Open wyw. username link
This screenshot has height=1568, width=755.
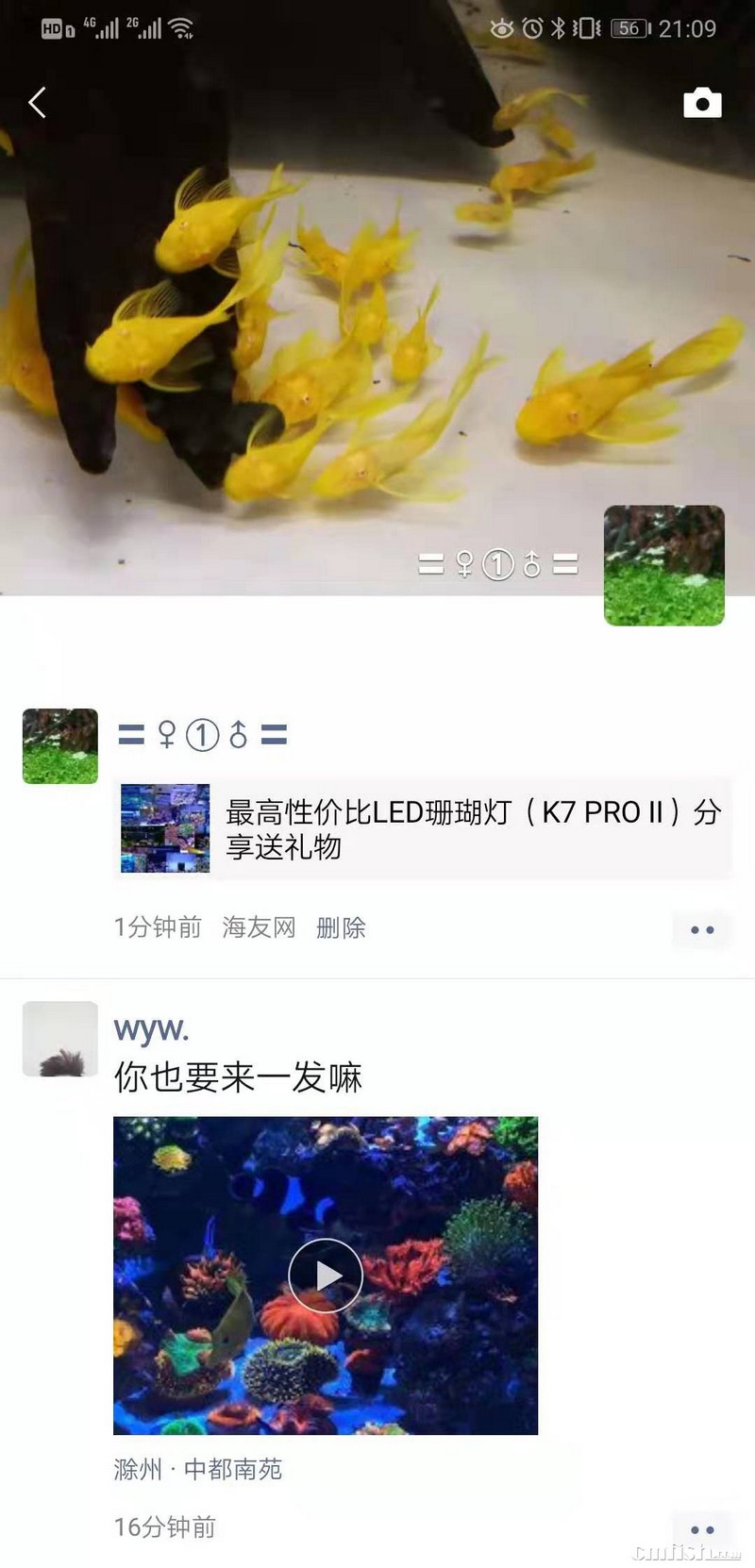[x=151, y=1028]
